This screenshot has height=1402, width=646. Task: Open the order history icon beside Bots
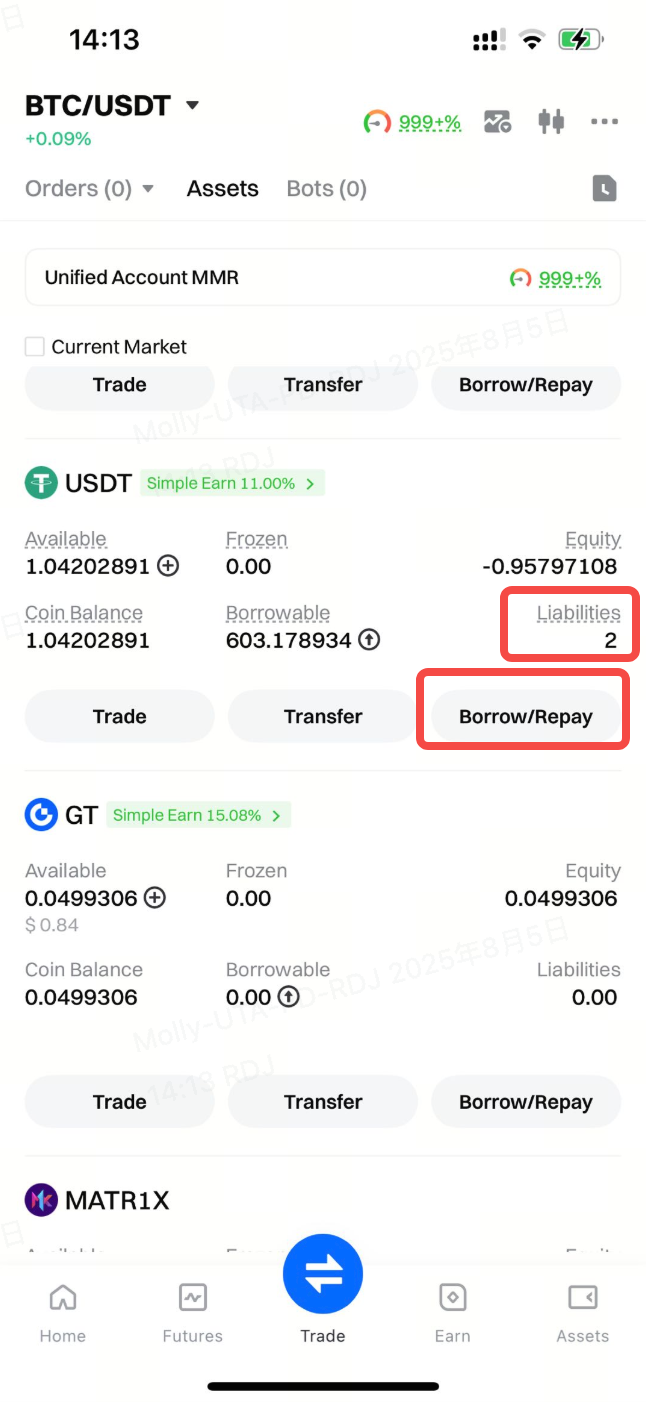click(x=604, y=188)
